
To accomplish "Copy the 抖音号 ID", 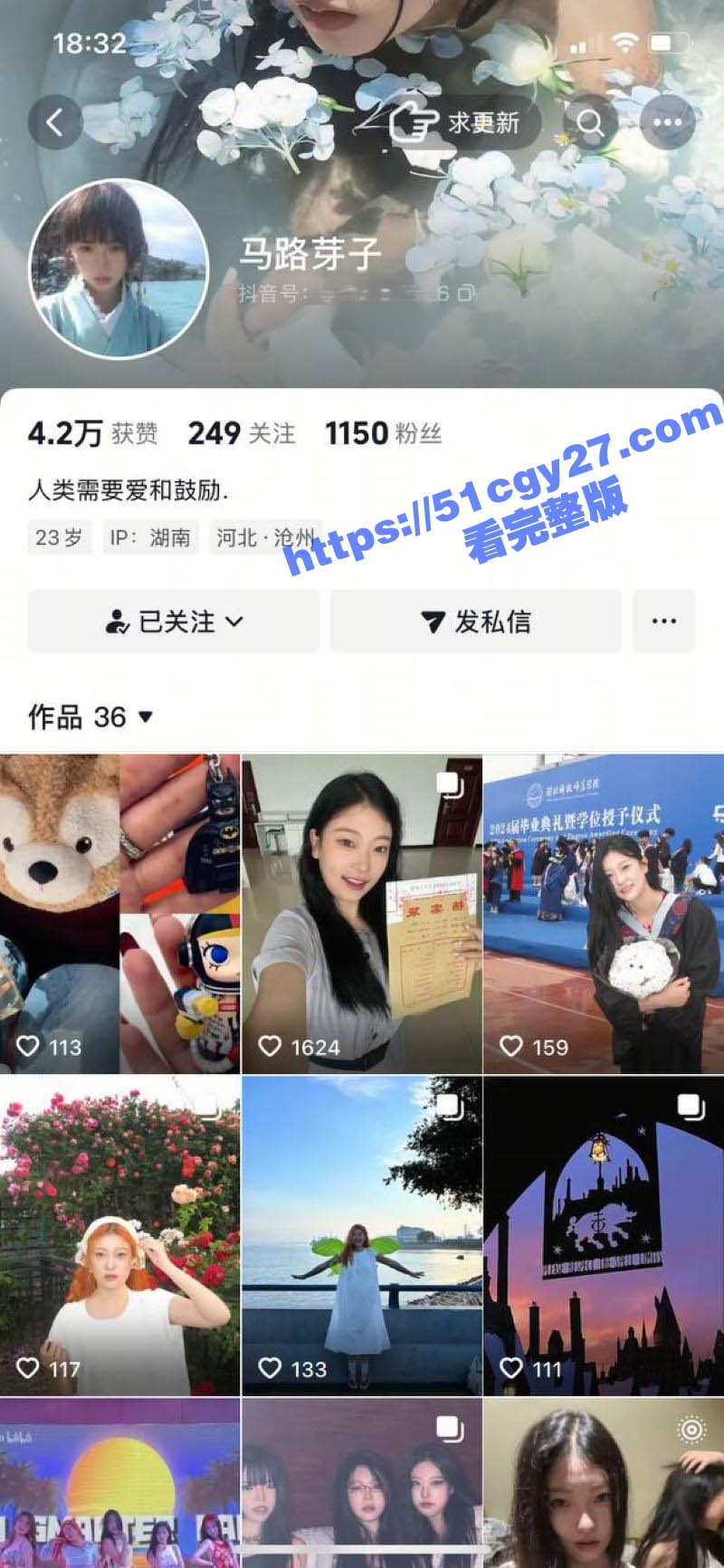I will (x=465, y=293).
